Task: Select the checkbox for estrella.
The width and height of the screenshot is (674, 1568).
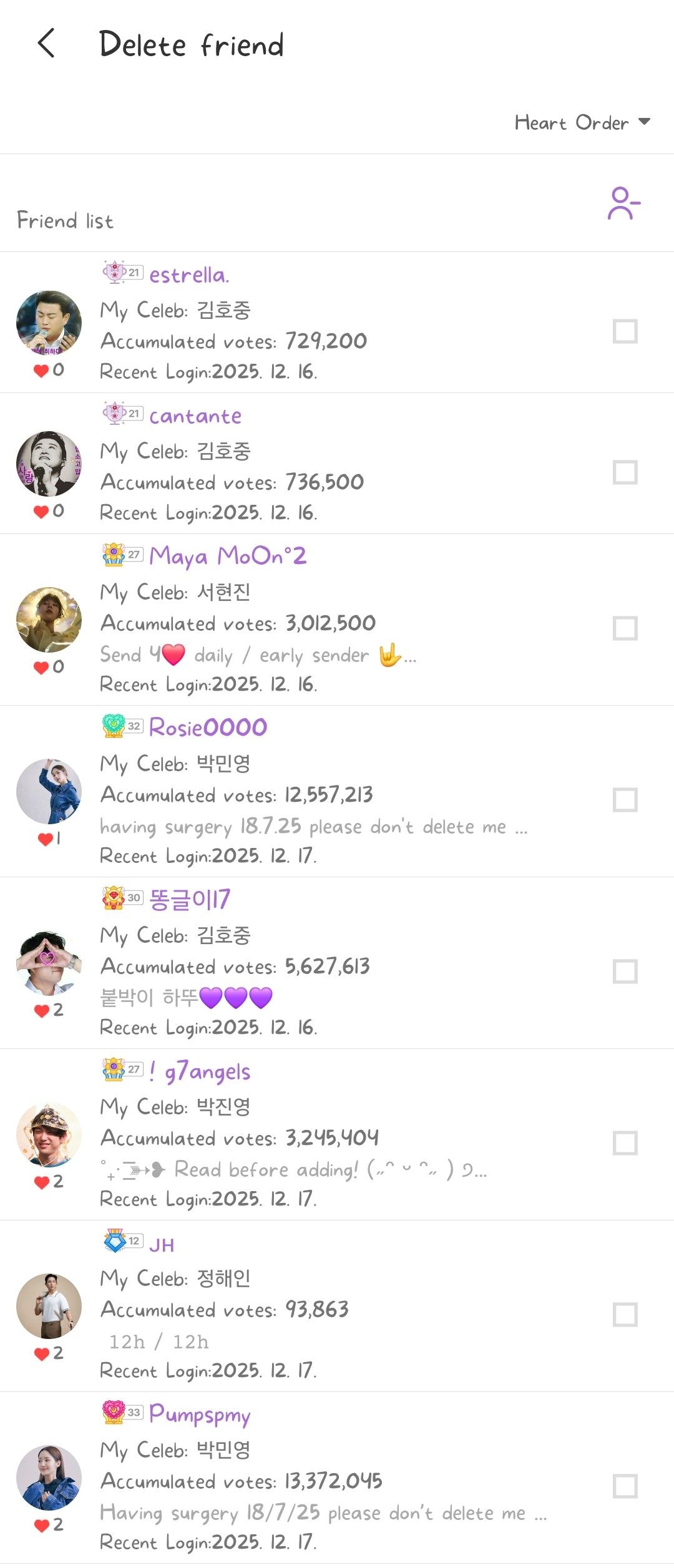Action: pos(625,332)
